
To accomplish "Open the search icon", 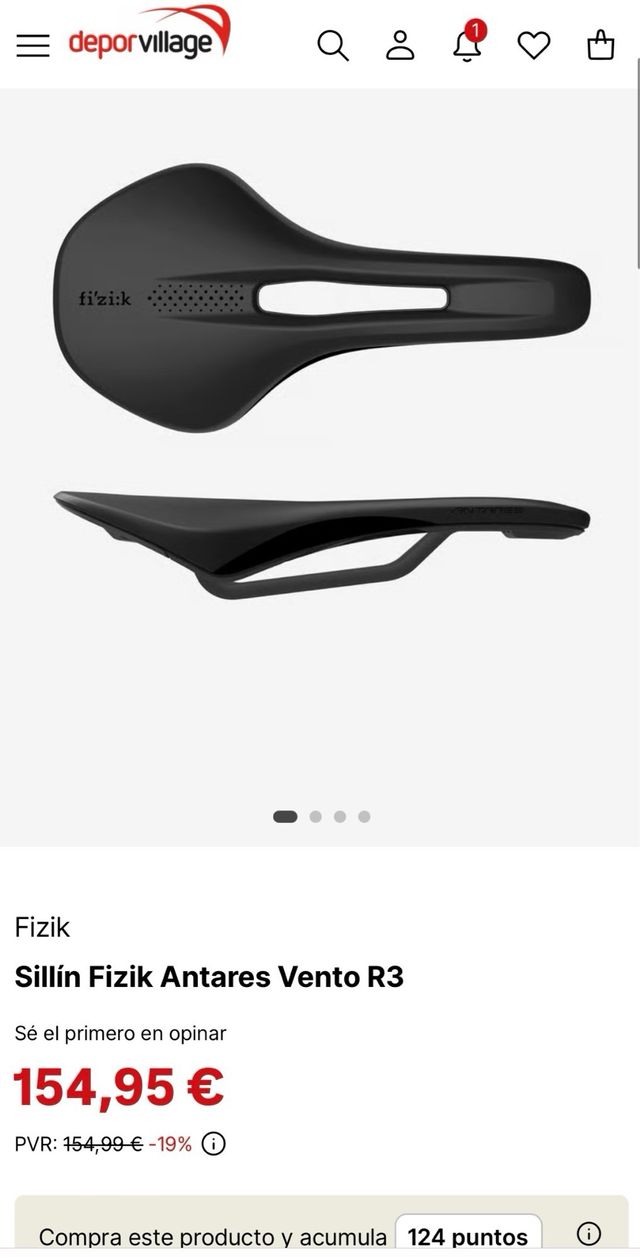I will pyautogui.click(x=332, y=46).
